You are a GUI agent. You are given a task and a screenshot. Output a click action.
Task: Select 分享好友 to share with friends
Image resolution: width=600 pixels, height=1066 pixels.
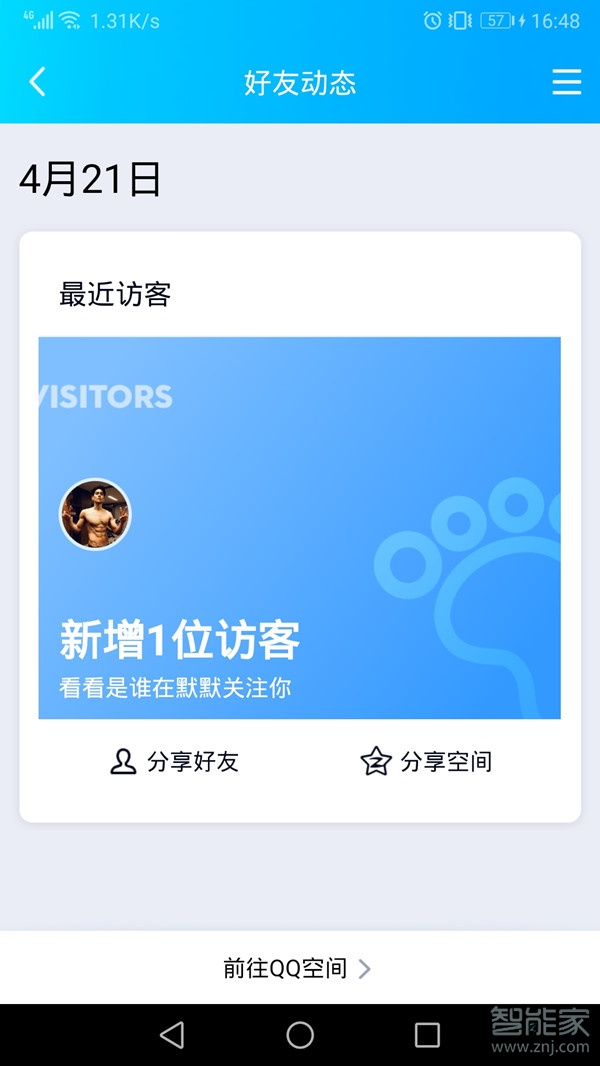pos(174,762)
